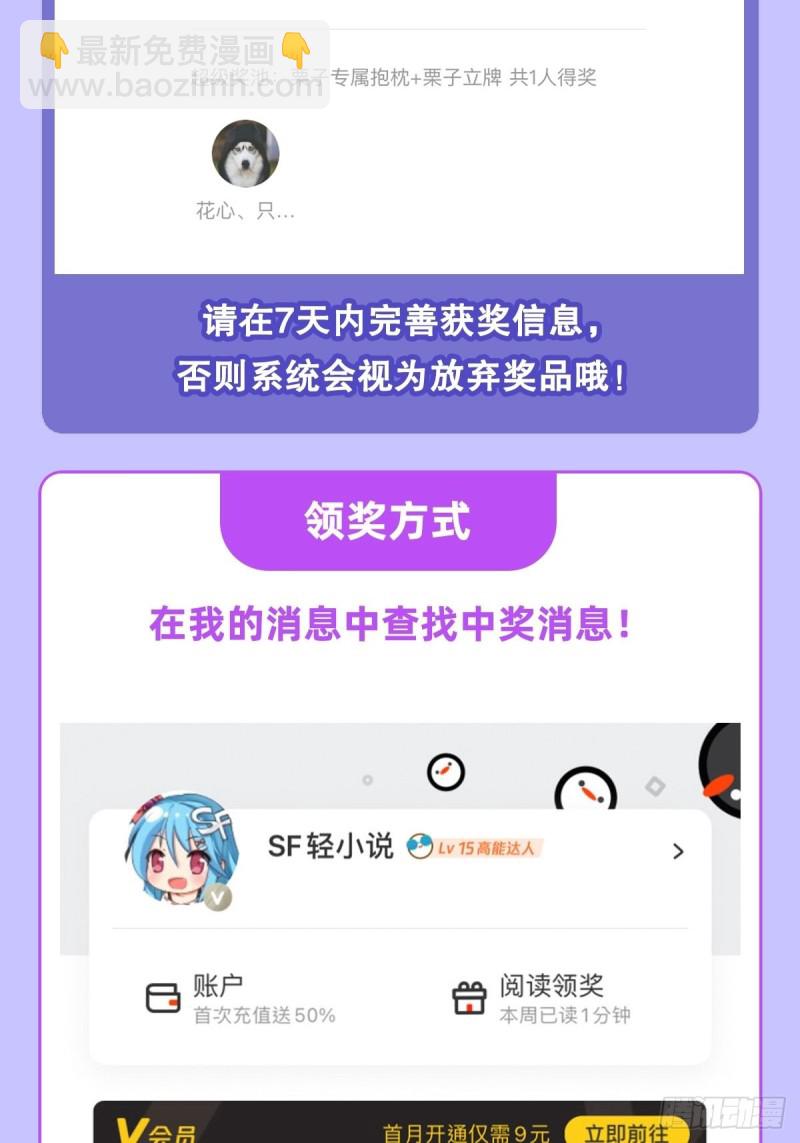This screenshot has width=800, height=1143.
Task: Switch to the 账户 section
Action: [x=216, y=986]
